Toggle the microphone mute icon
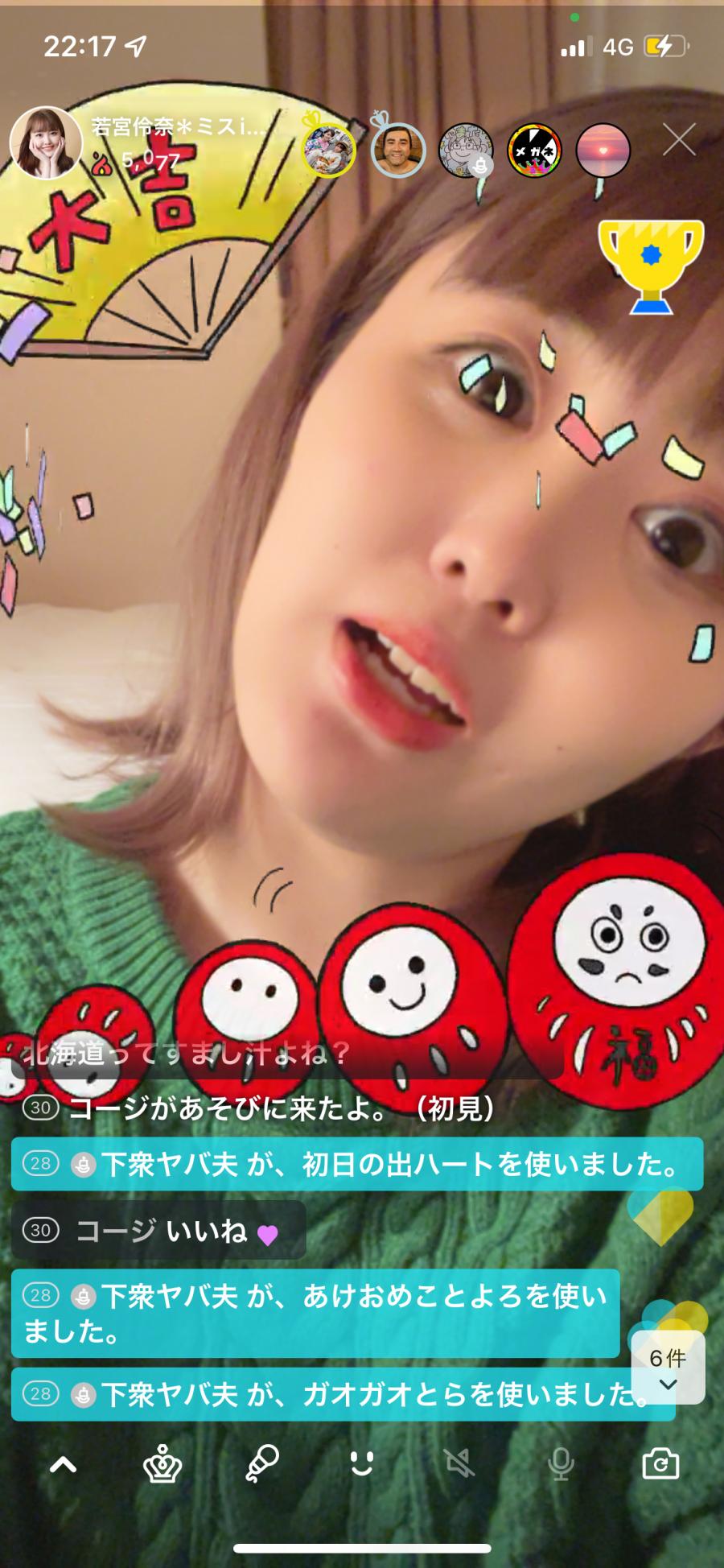 pyautogui.click(x=561, y=1464)
